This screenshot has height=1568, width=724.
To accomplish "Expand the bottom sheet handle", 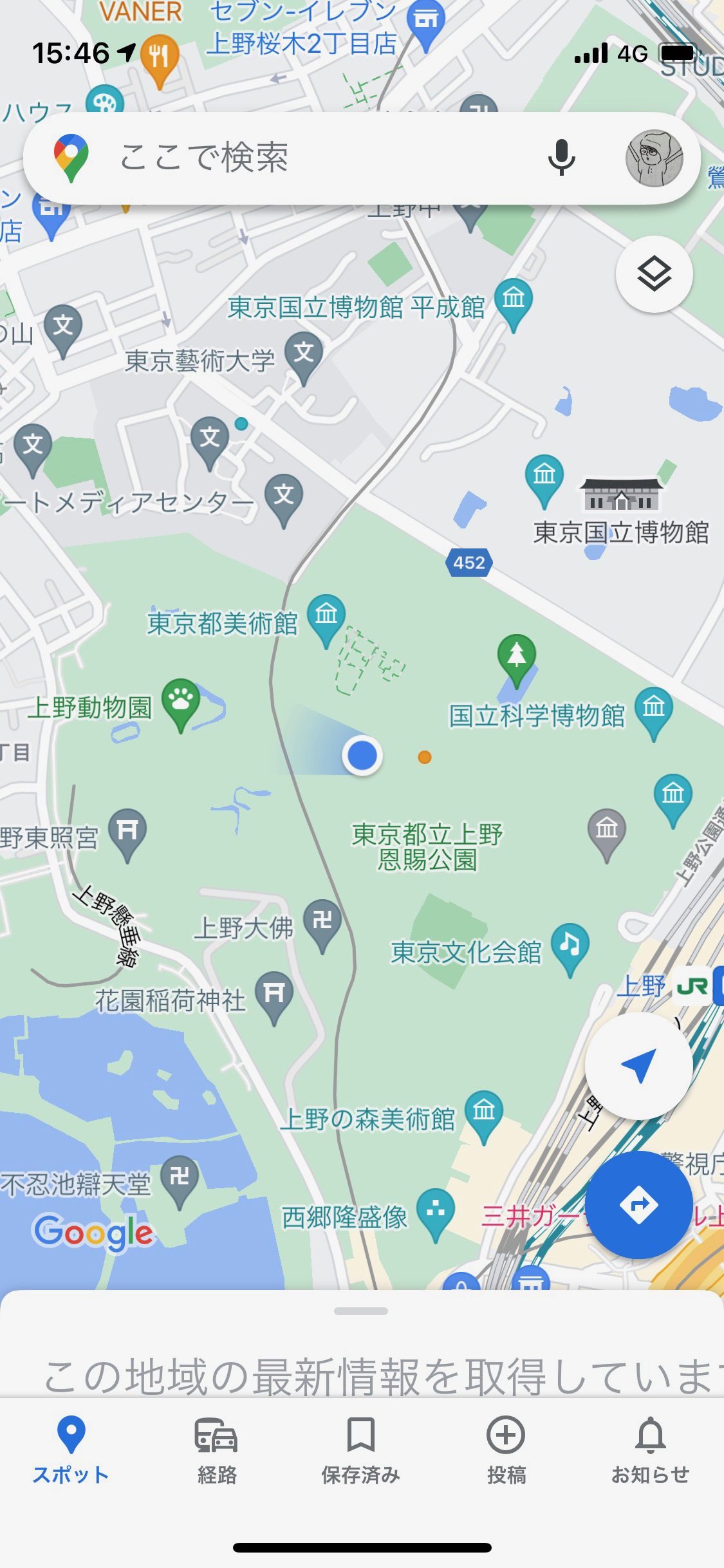I will click(361, 1311).
